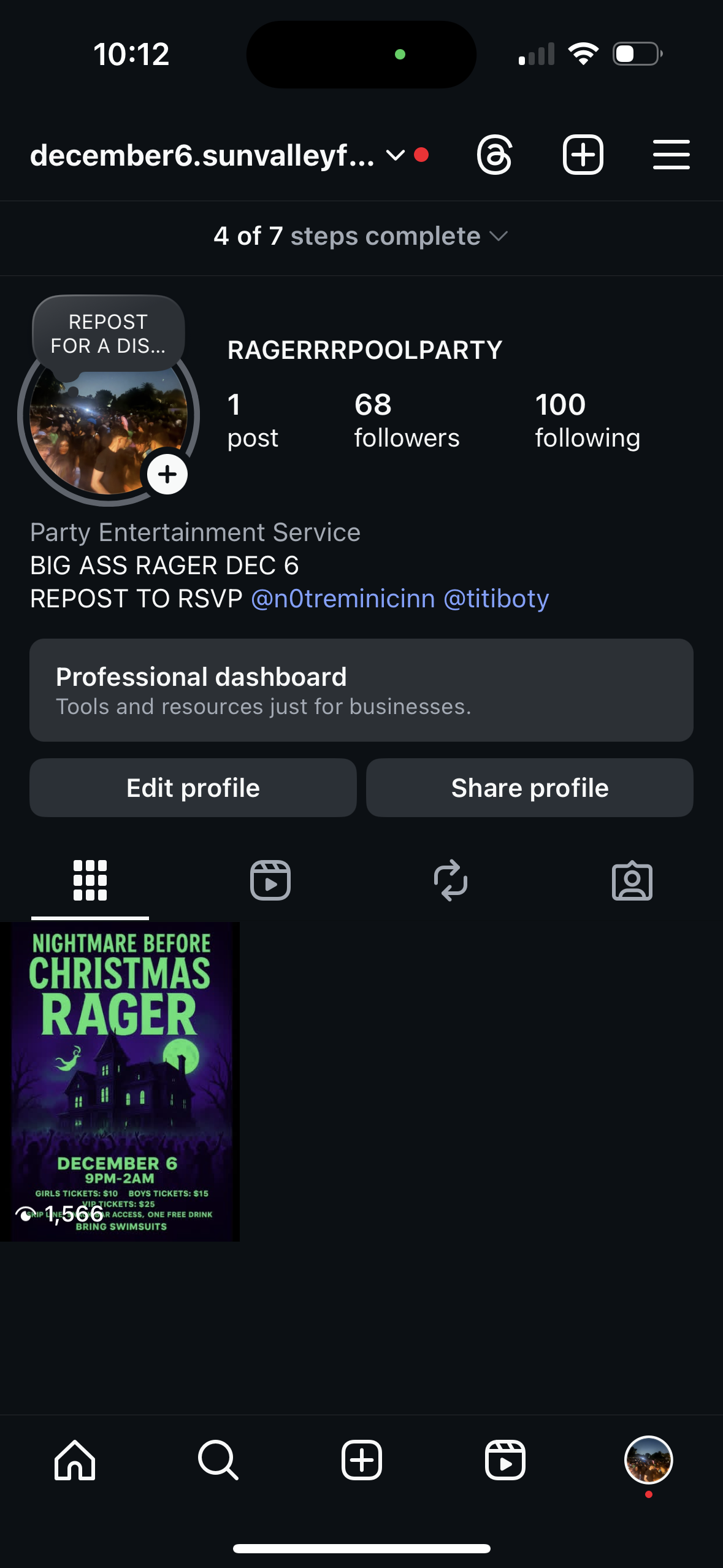Open the account switcher dropdown
723x1568 pixels.
[395, 155]
